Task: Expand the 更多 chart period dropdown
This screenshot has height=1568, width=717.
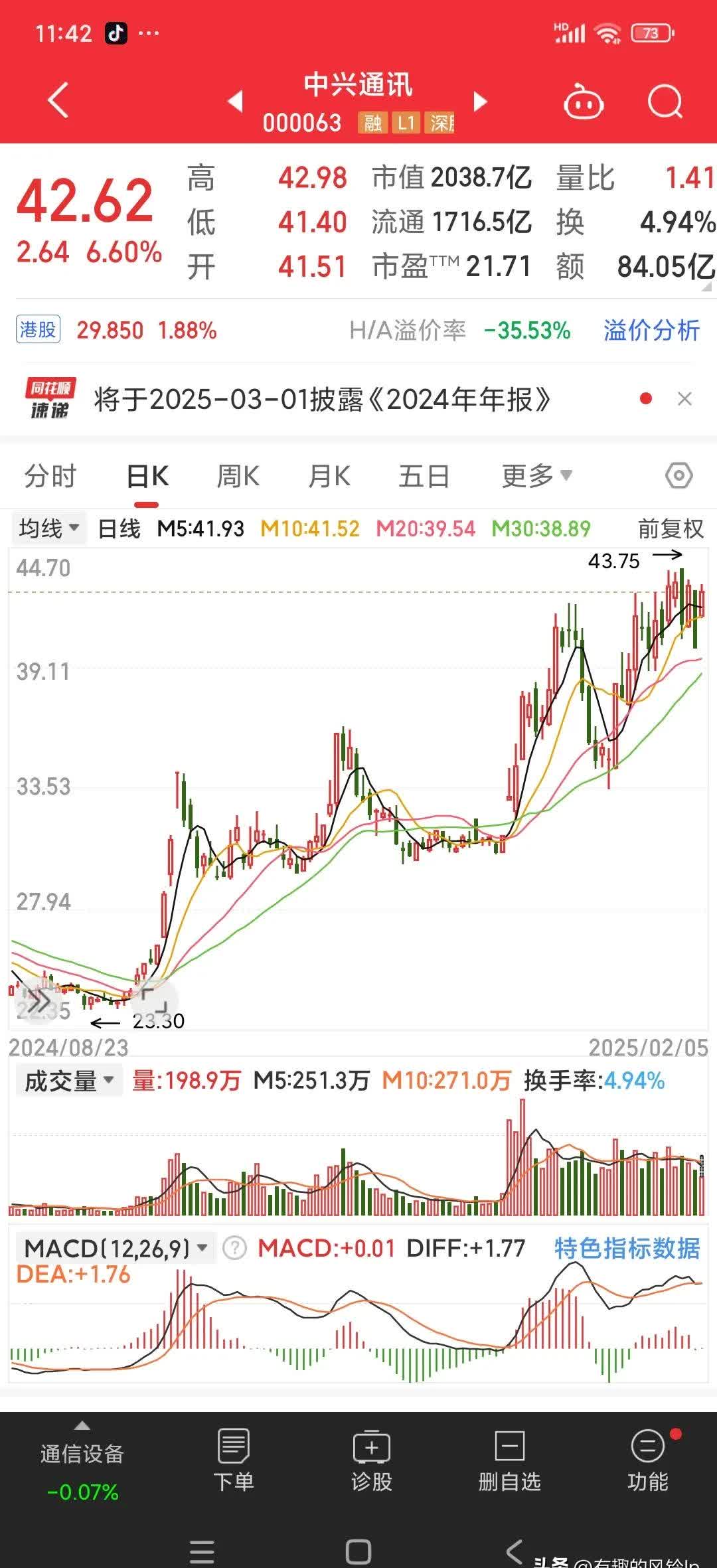Action: click(x=536, y=476)
